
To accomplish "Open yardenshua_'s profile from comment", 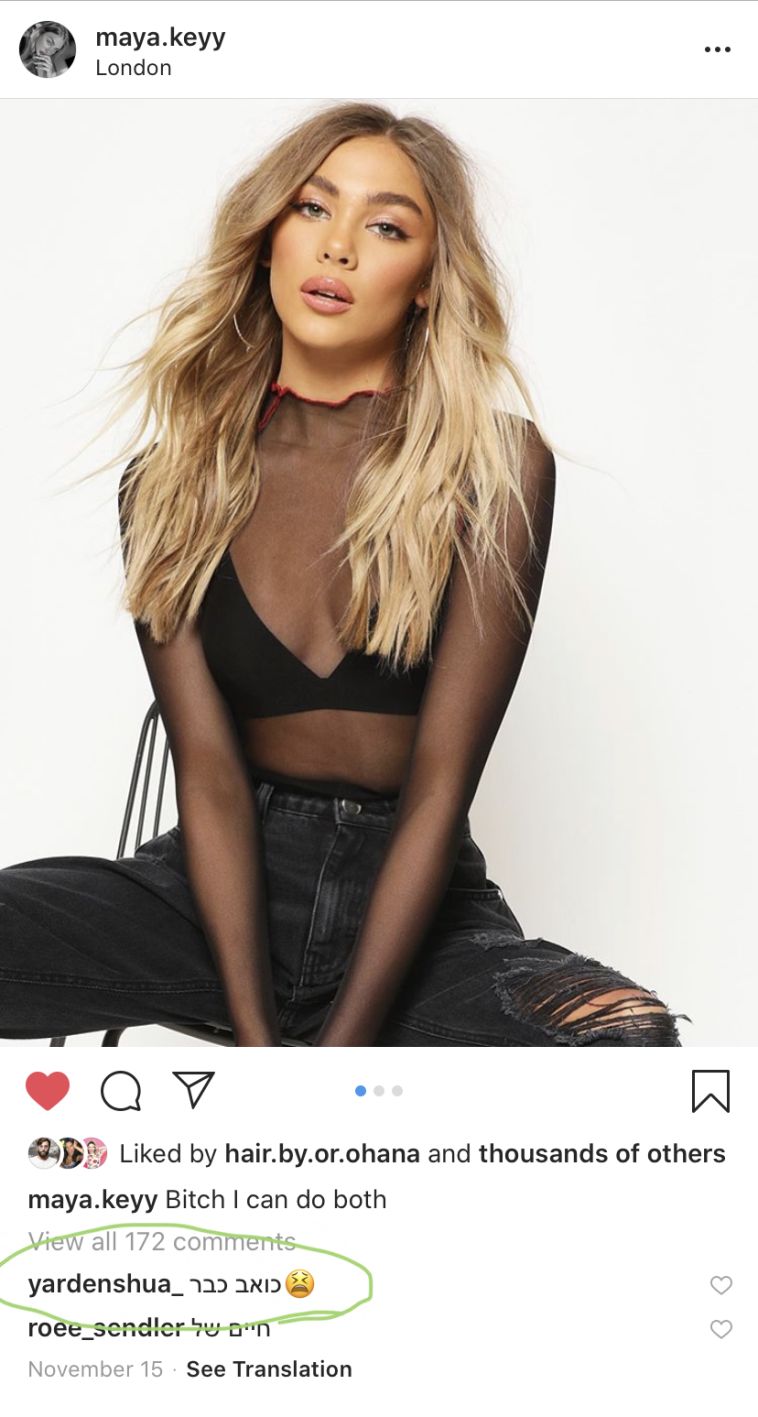I will (105, 1284).
